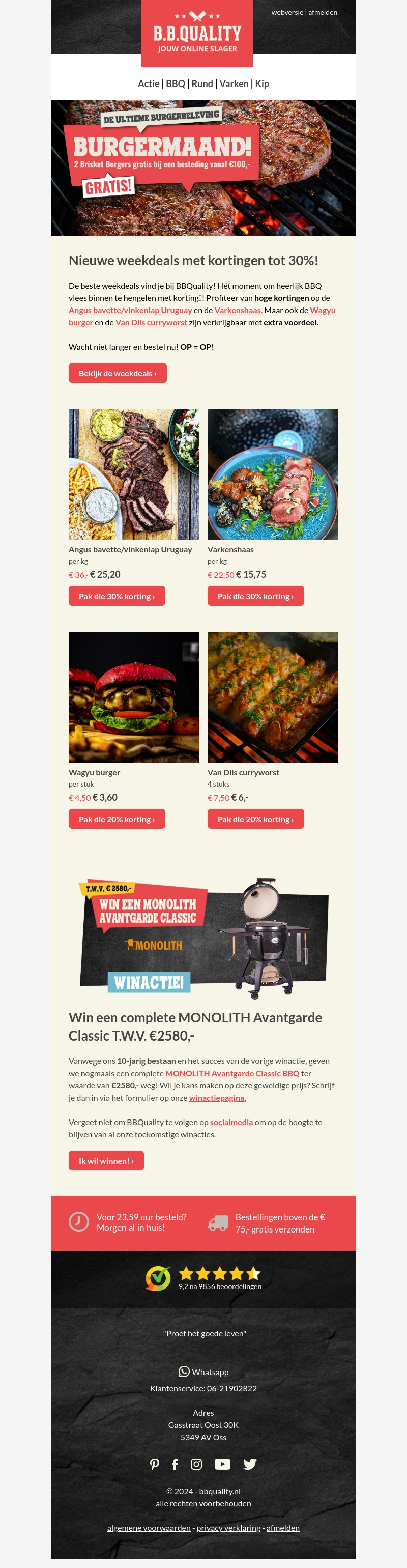Tap the Bekijk de weekdeals button
Viewport: 407px width, 1568px height.
pos(118,373)
